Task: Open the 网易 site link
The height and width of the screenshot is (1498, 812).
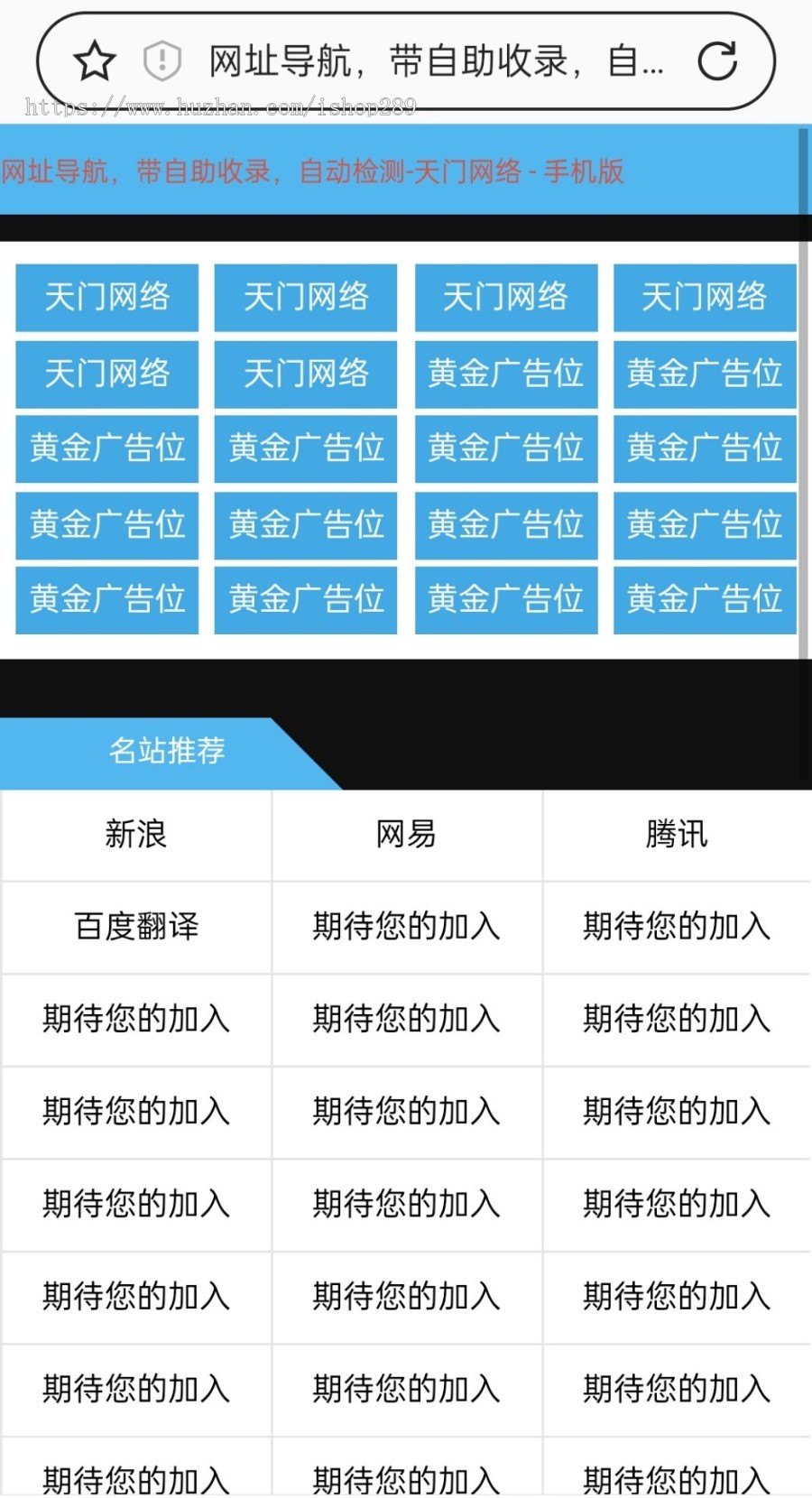Action: click(406, 834)
